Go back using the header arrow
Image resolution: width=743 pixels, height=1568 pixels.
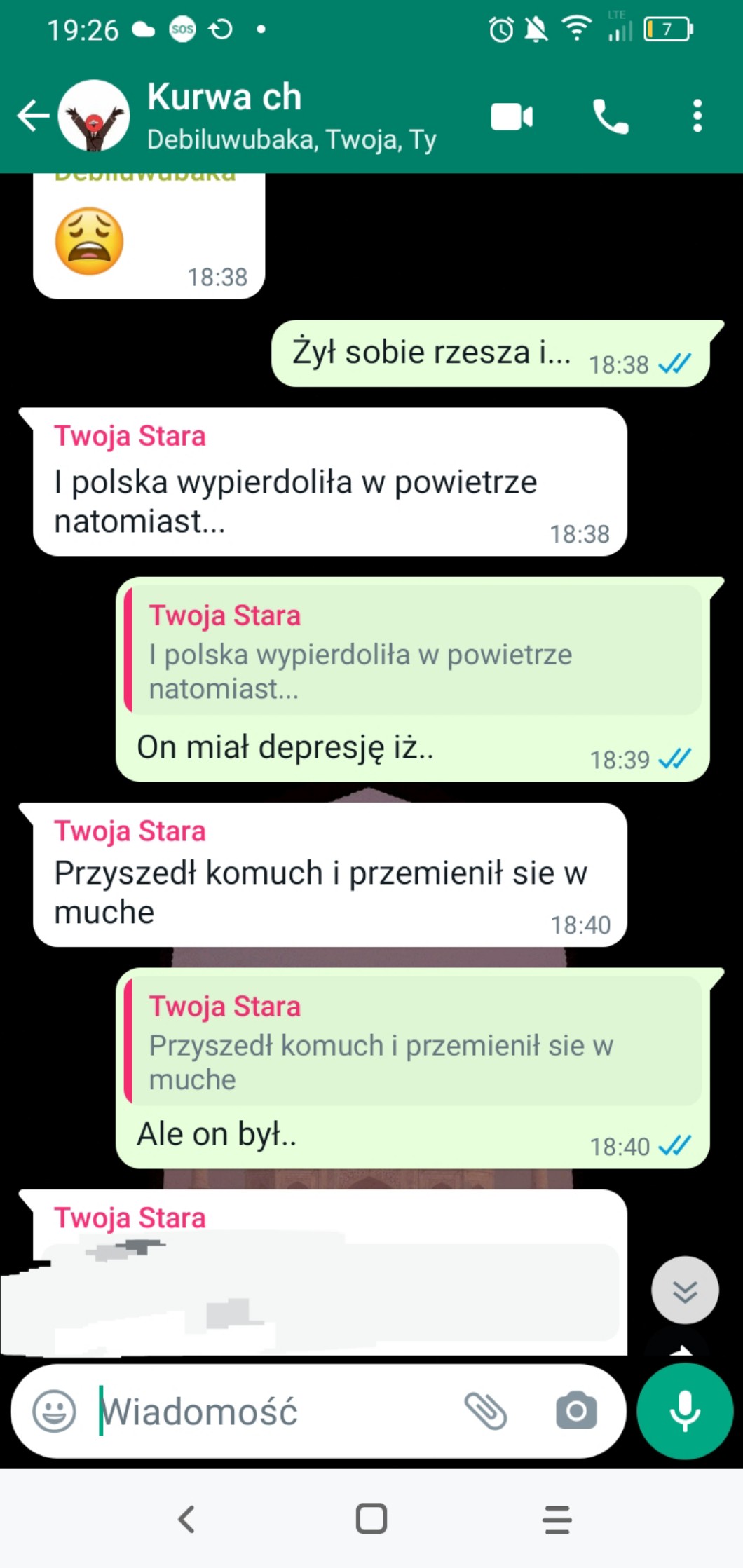pos(33,116)
